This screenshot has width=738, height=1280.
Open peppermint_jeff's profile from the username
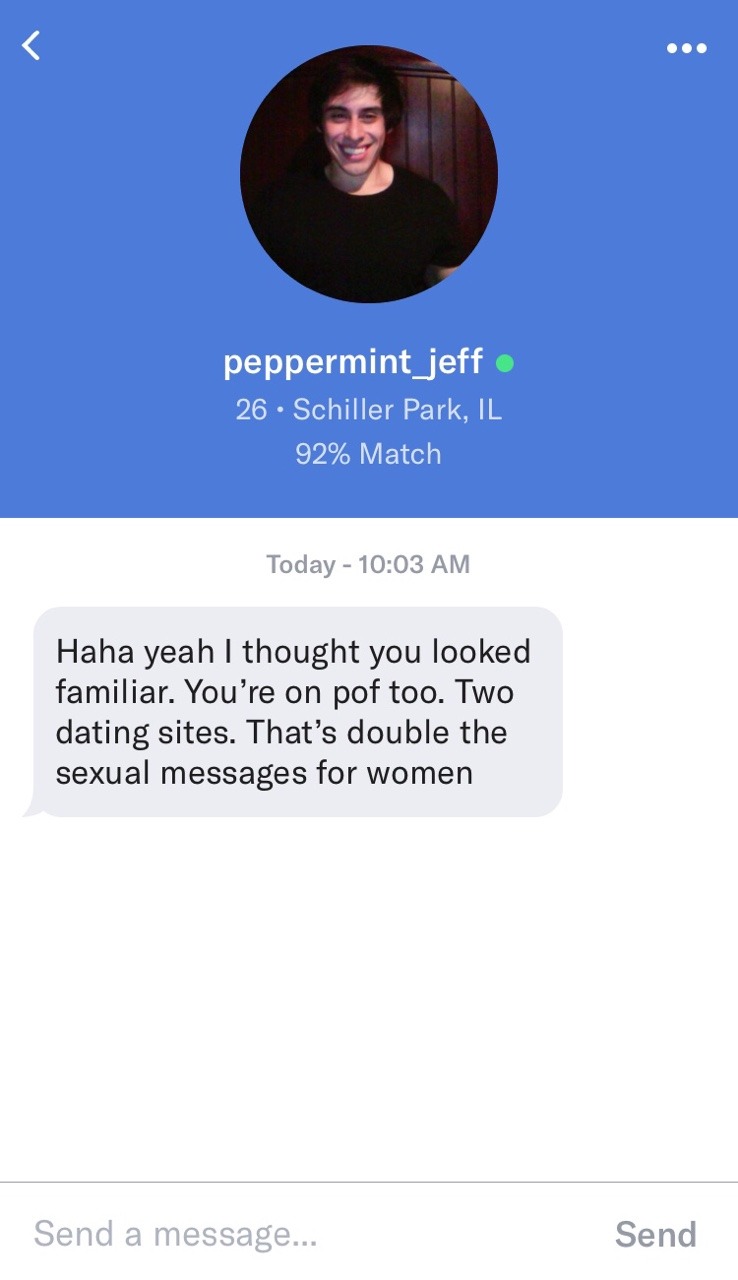(353, 362)
